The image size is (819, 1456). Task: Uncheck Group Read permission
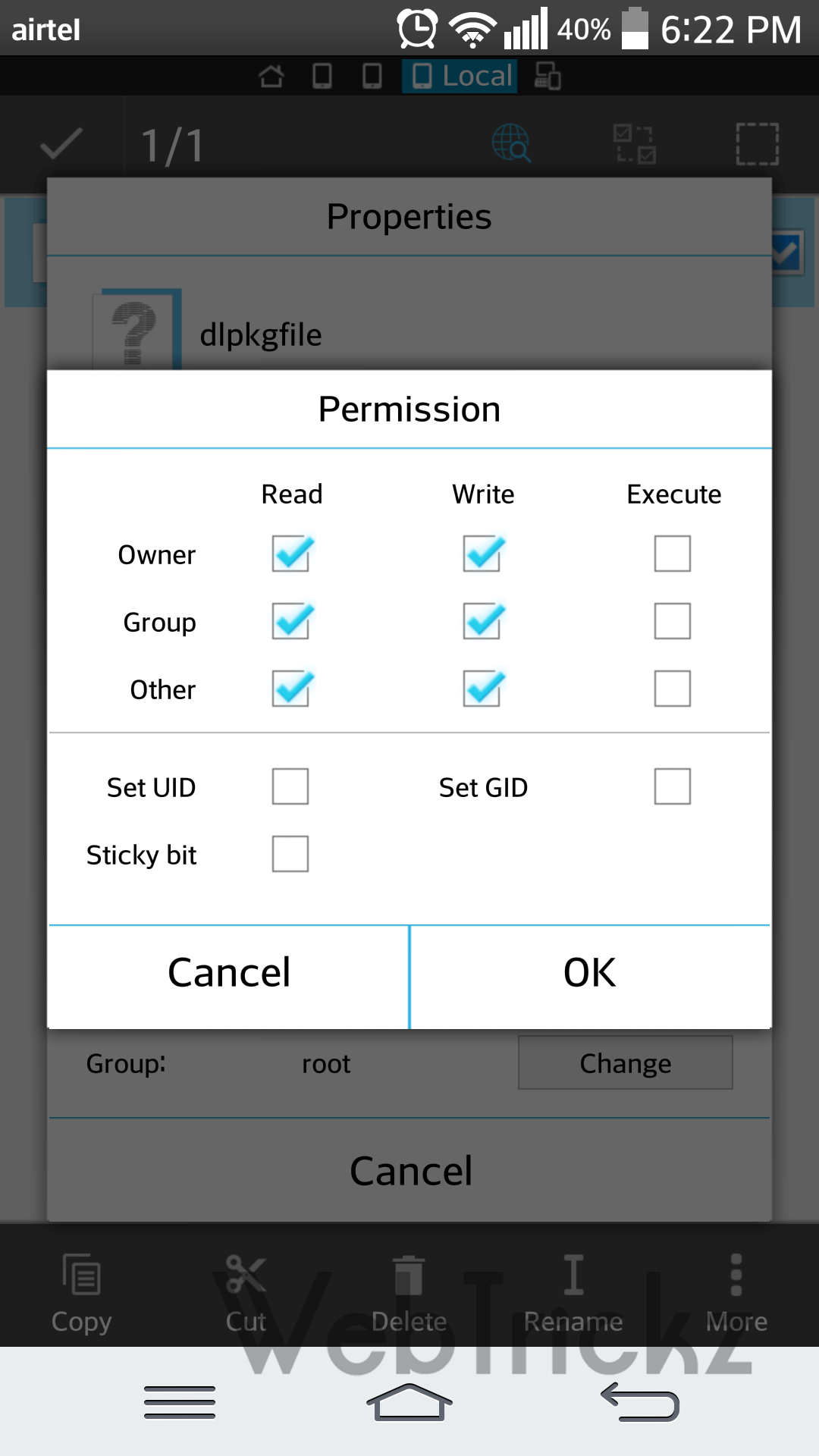(x=291, y=621)
